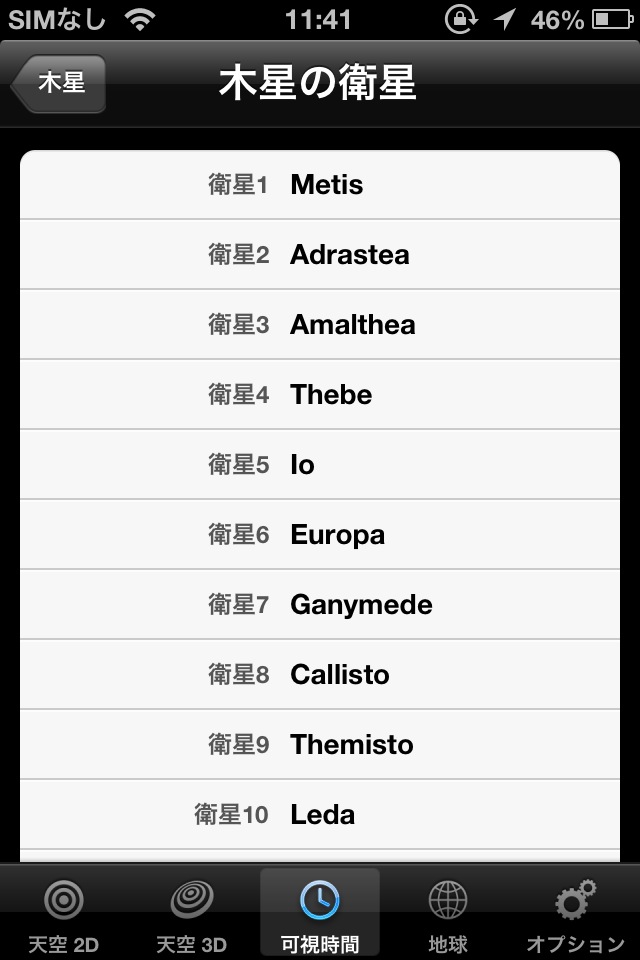The width and height of the screenshot is (640, 960).
Task: Open the 地球 tab
Action: pyautogui.click(x=448, y=914)
